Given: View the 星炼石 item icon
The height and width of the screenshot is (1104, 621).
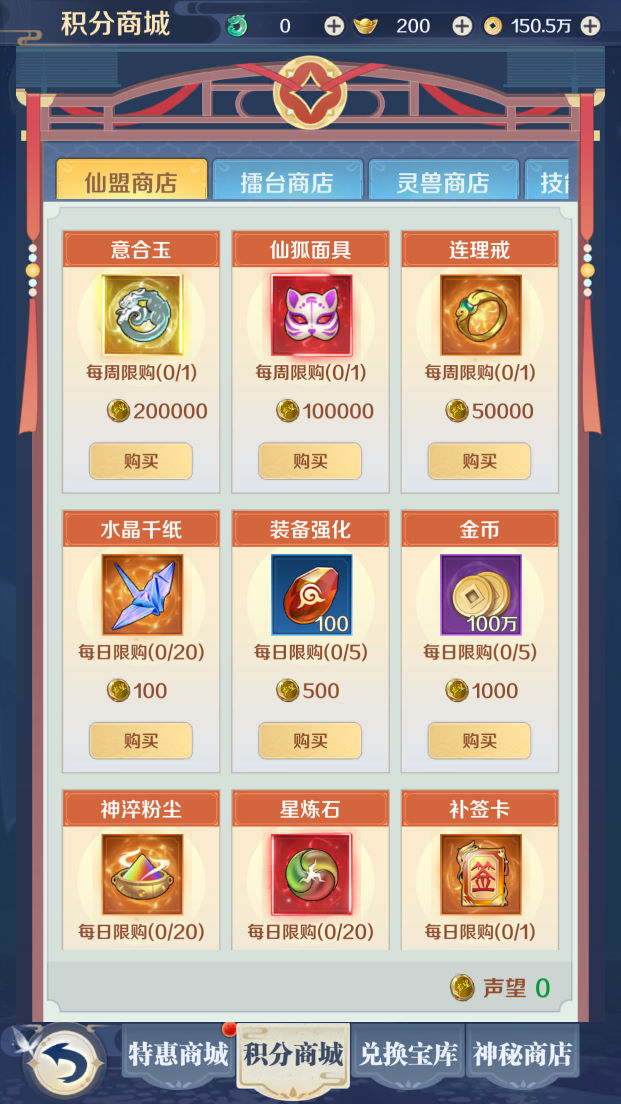Looking at the screenshot, I should click(x=311, y=874).
